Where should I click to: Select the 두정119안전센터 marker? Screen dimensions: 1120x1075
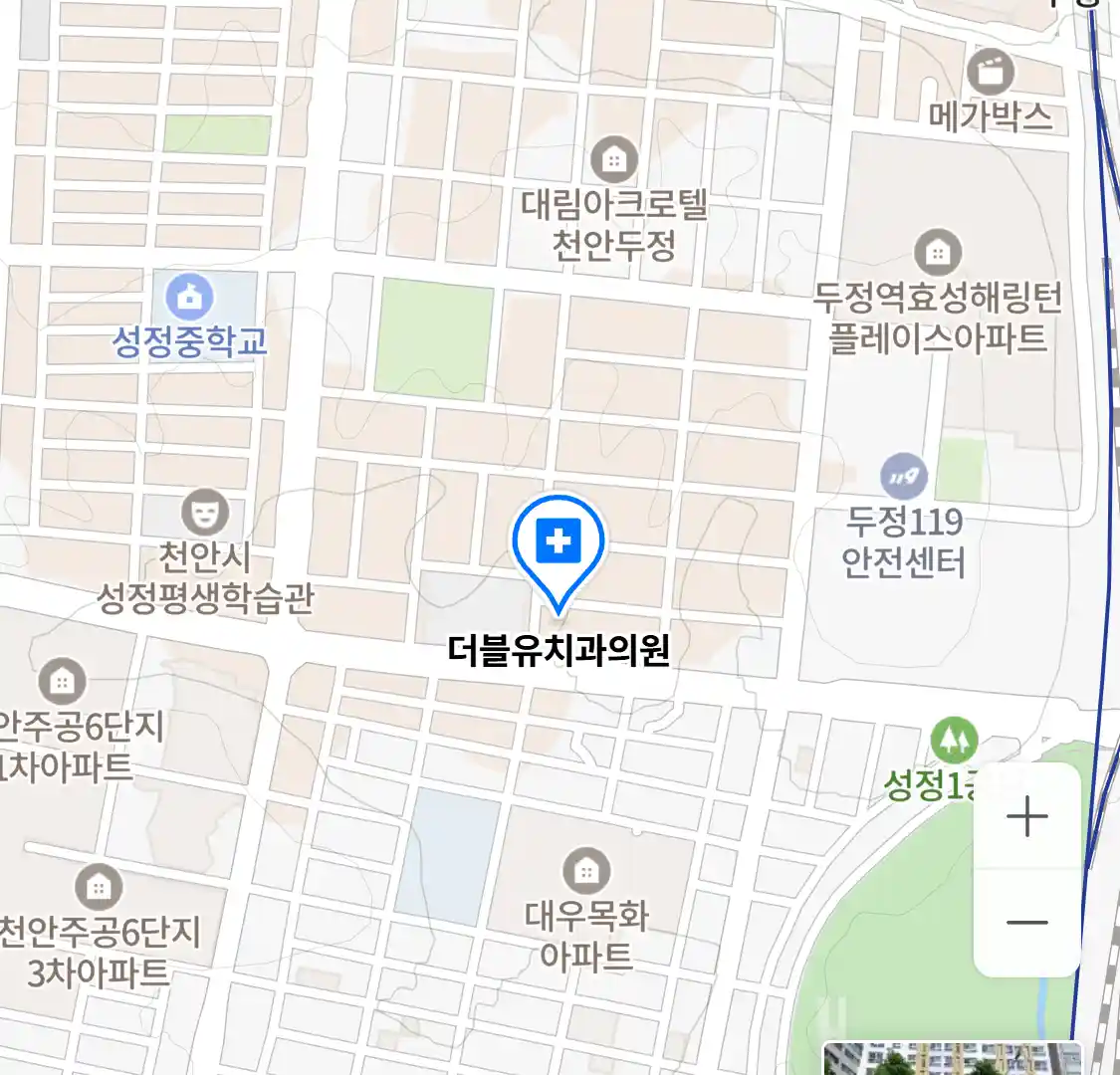[904, 478]
